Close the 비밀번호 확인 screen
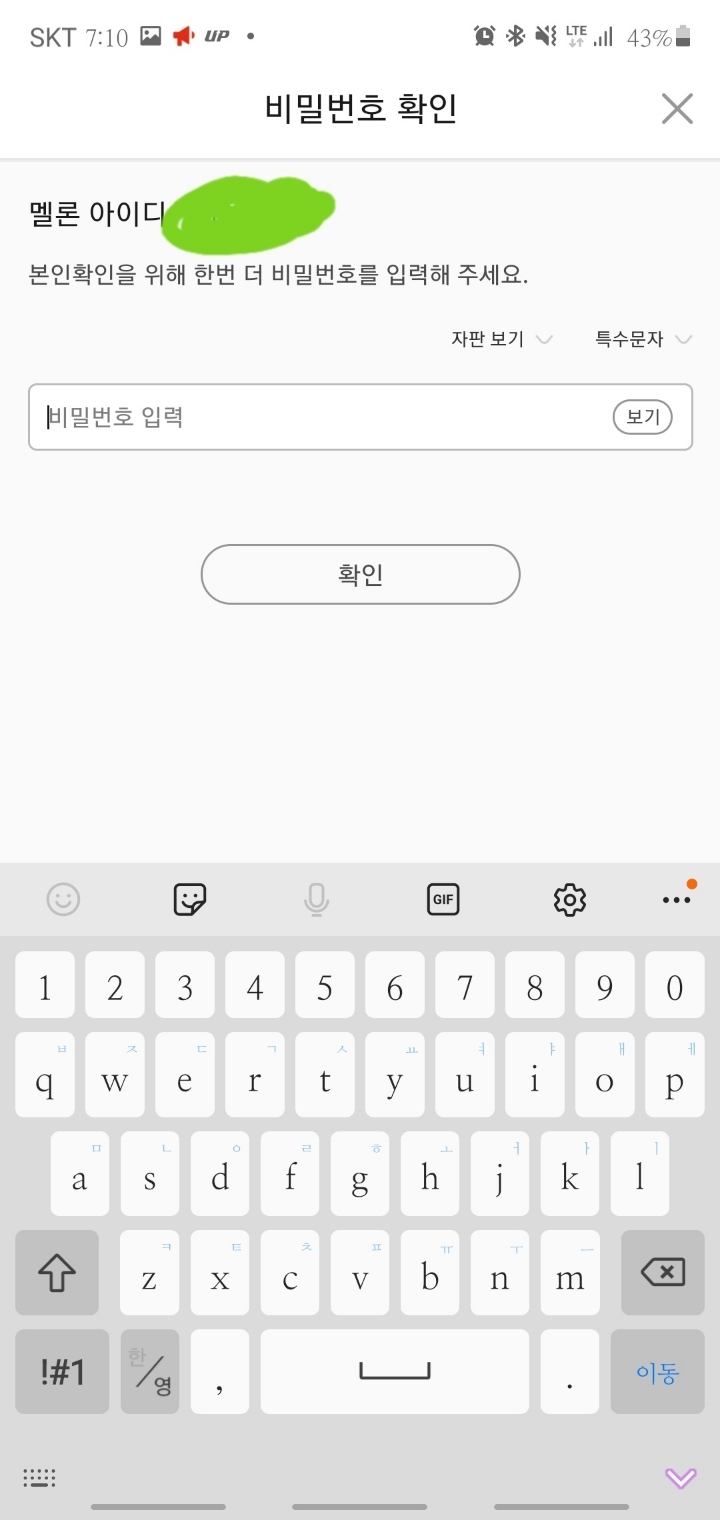 click(677, 108)
